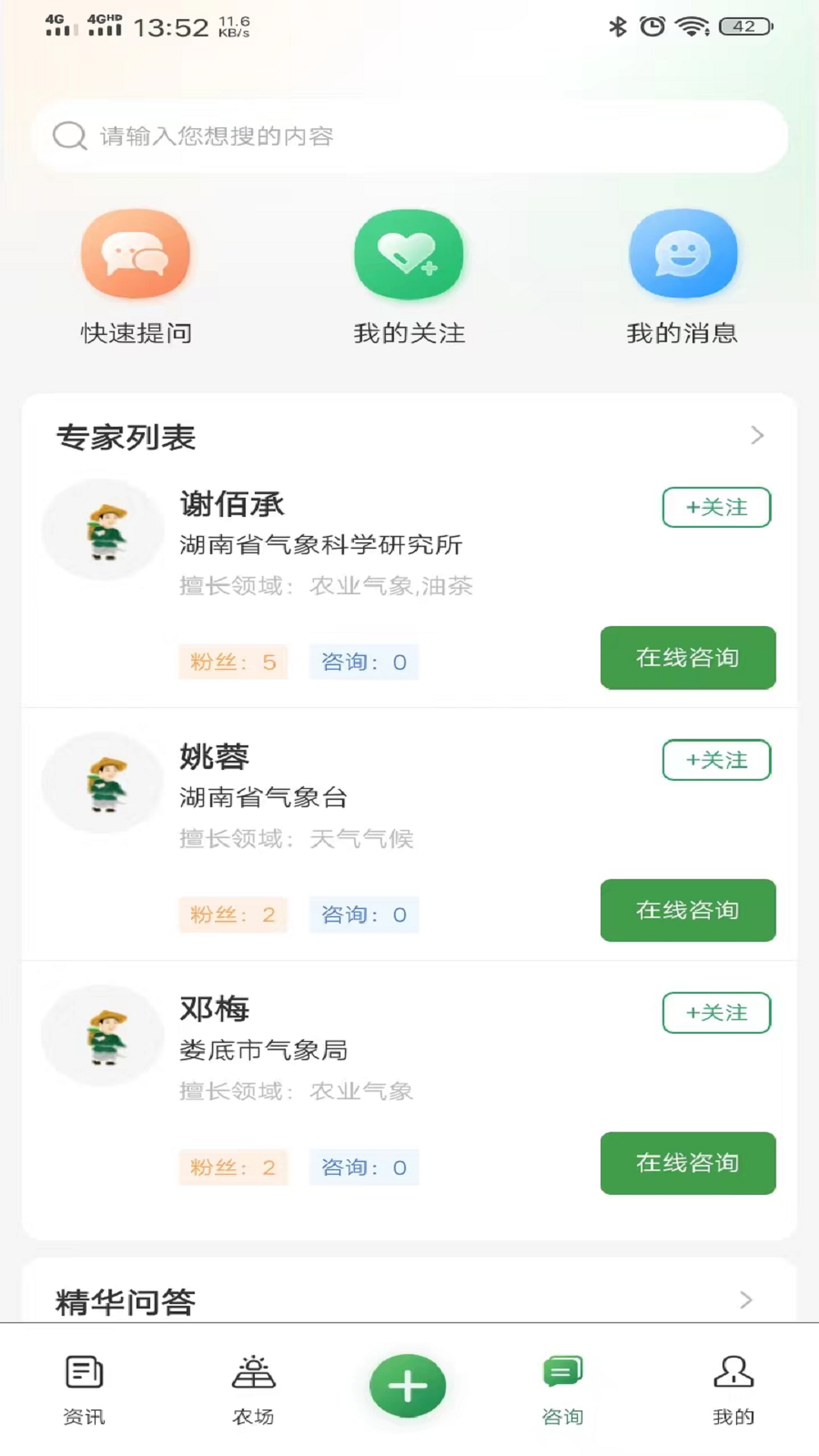
Task: Open 邓梅's fan count tag 粉丝: 2
Action: [x=233, y=1168]
